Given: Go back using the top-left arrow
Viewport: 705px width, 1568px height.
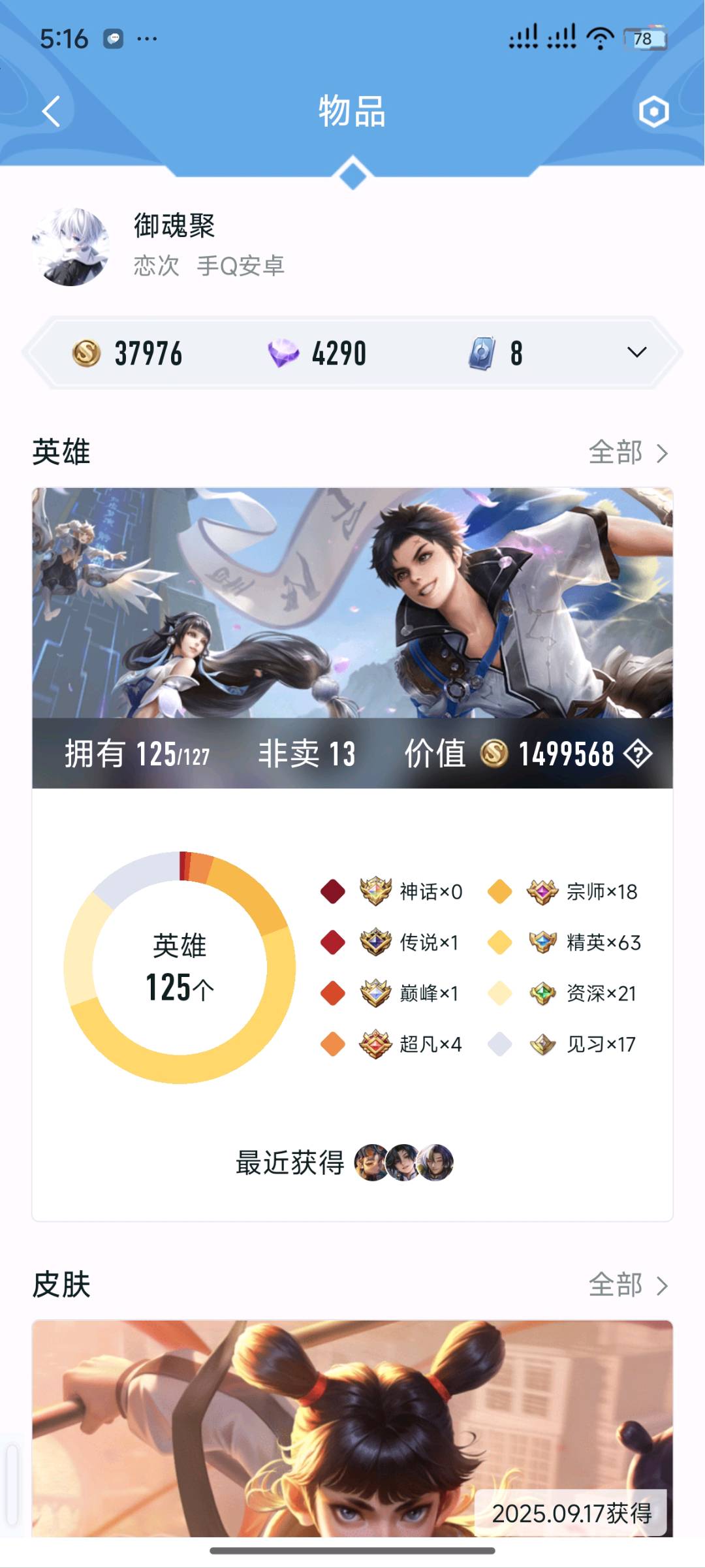Looking at the screenshot, I should coord(51,111).
